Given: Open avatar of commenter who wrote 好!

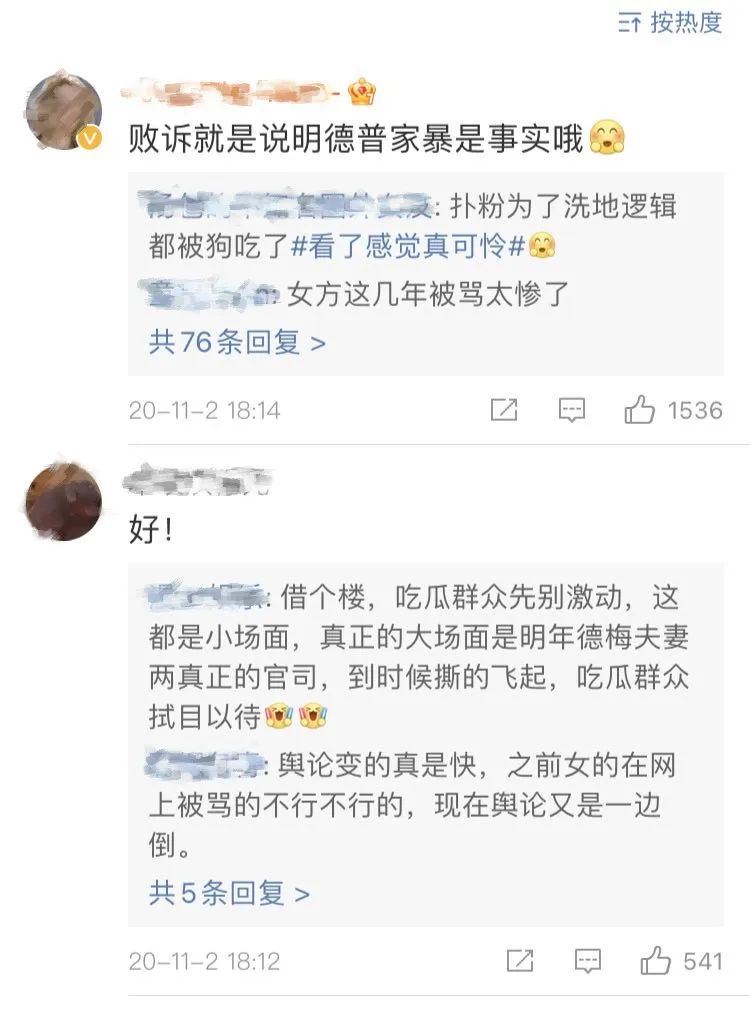Looking at the screenshot, I should coord(64,501).
